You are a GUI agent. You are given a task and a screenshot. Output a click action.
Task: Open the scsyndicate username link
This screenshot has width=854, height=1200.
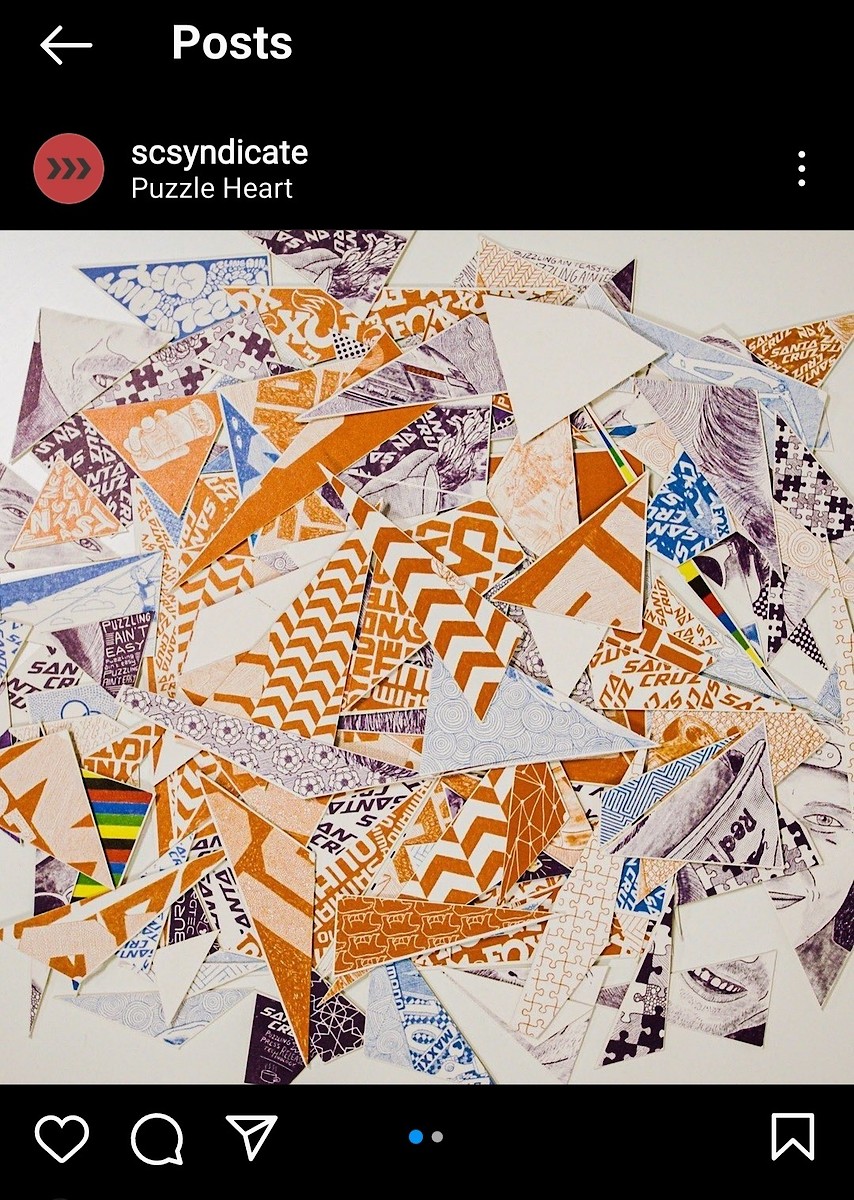tap(219, 153)
